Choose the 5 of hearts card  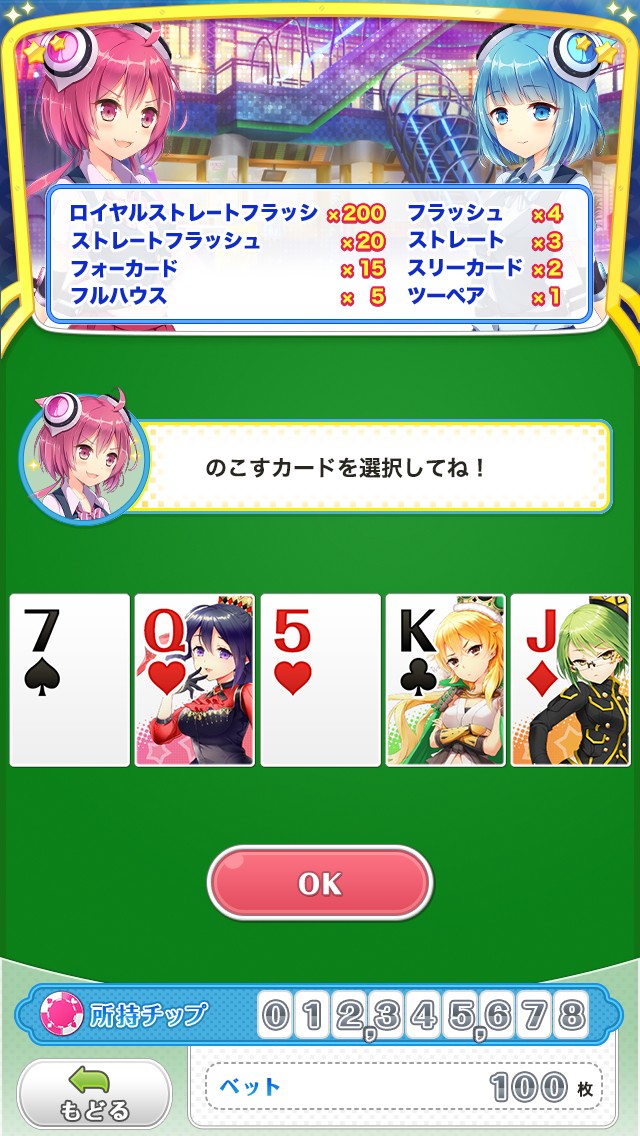point(320,680)
